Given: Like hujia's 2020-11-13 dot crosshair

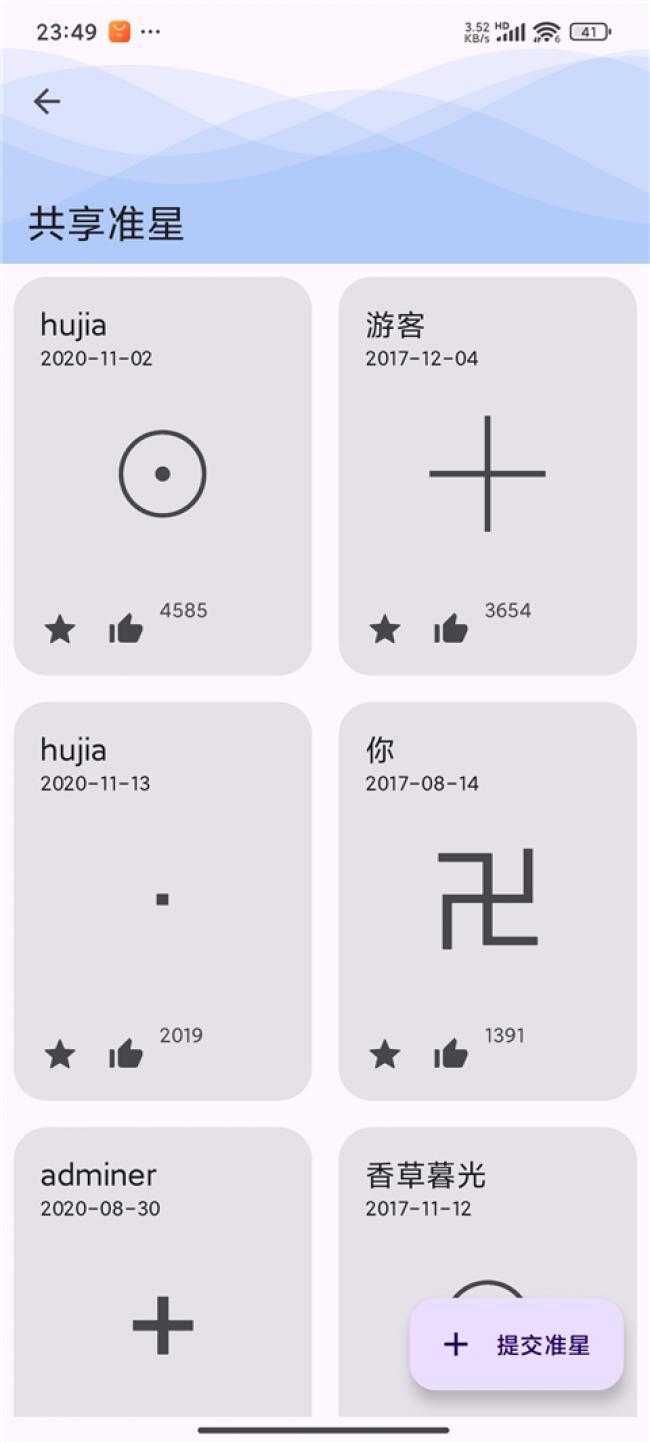Looking at the screenshot, I should pos(126,1053).
